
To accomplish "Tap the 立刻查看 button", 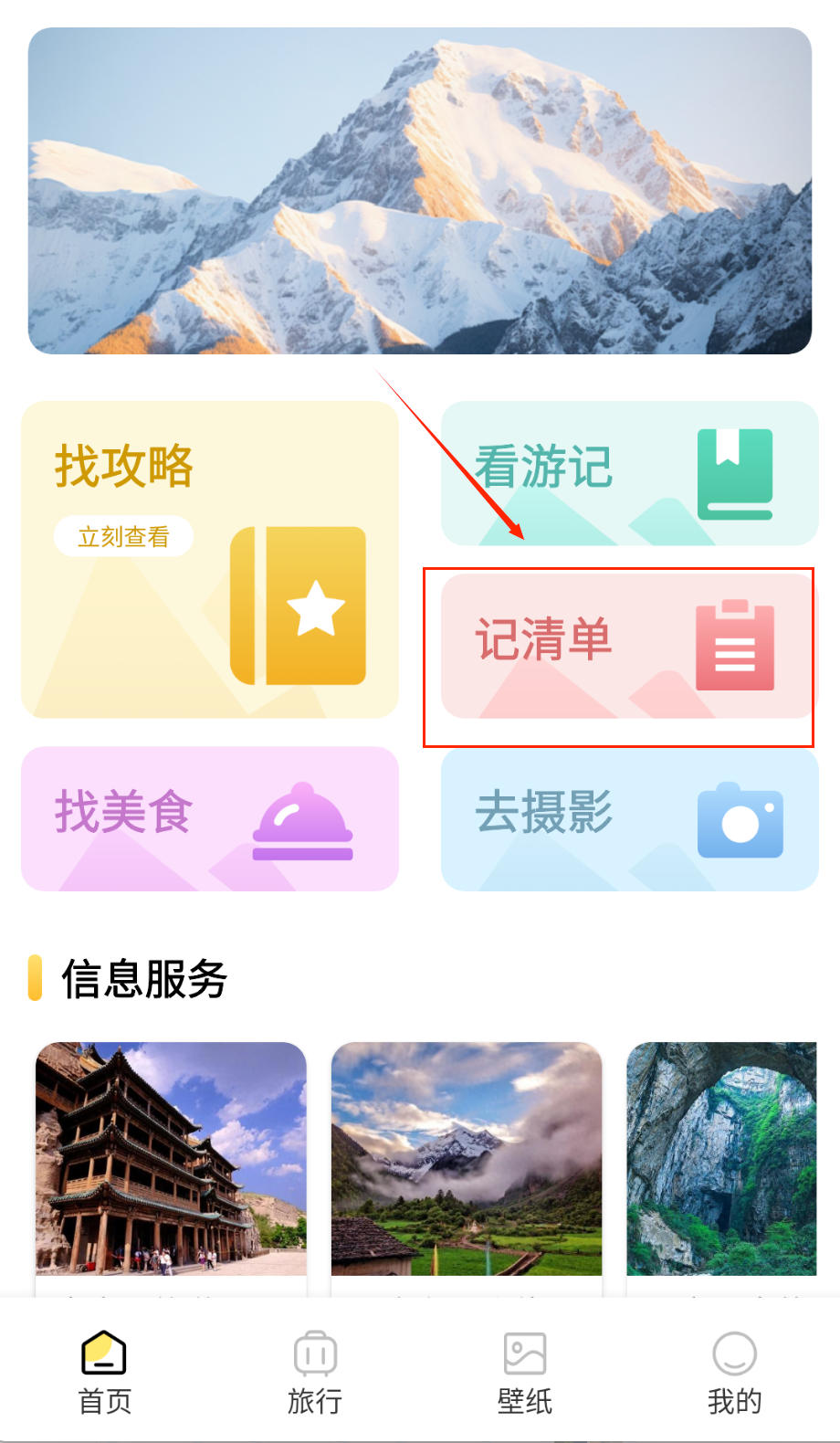I will coord(123,537).
